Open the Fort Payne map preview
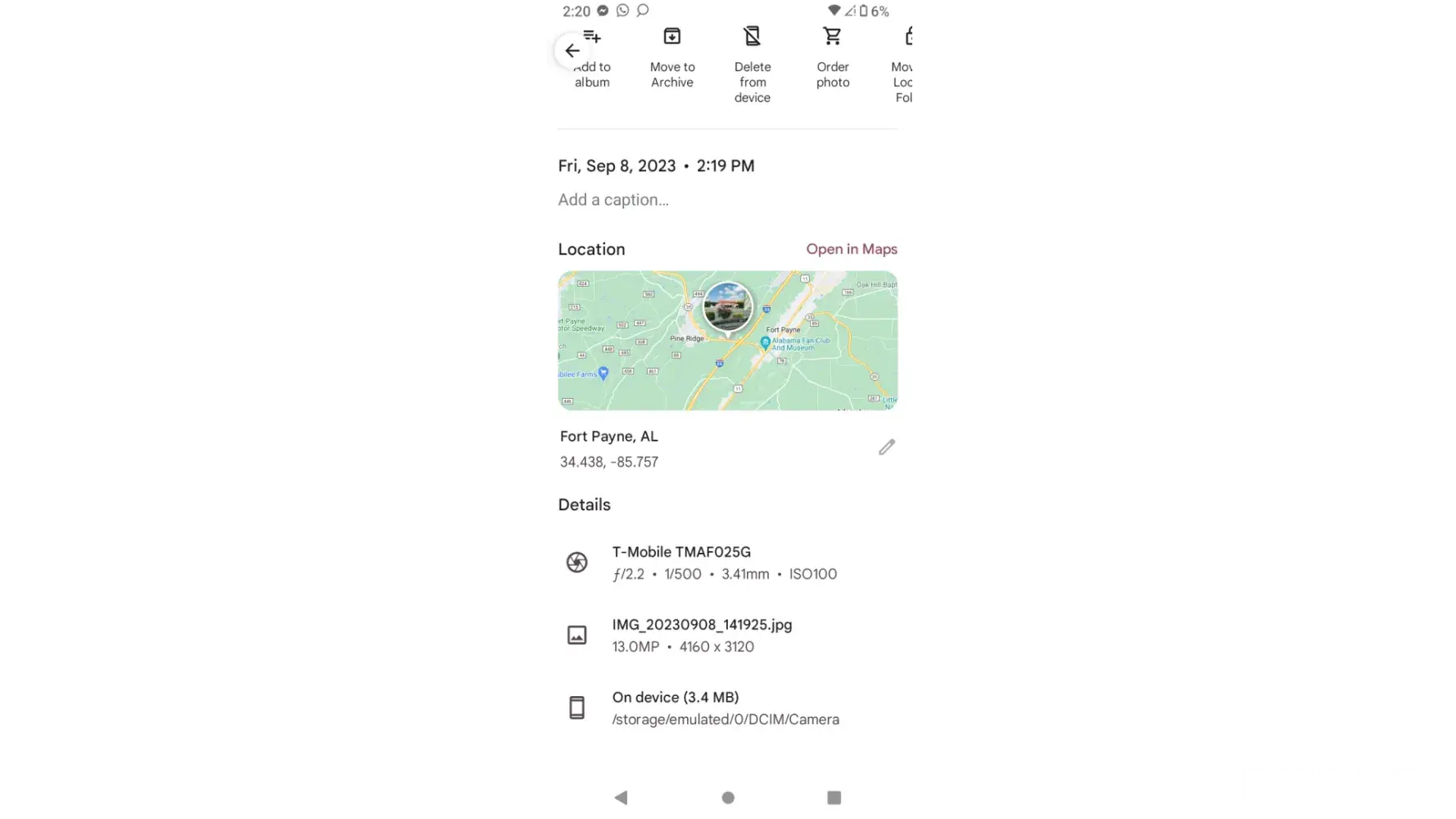 pyautogui.click(x=727, y=340)
